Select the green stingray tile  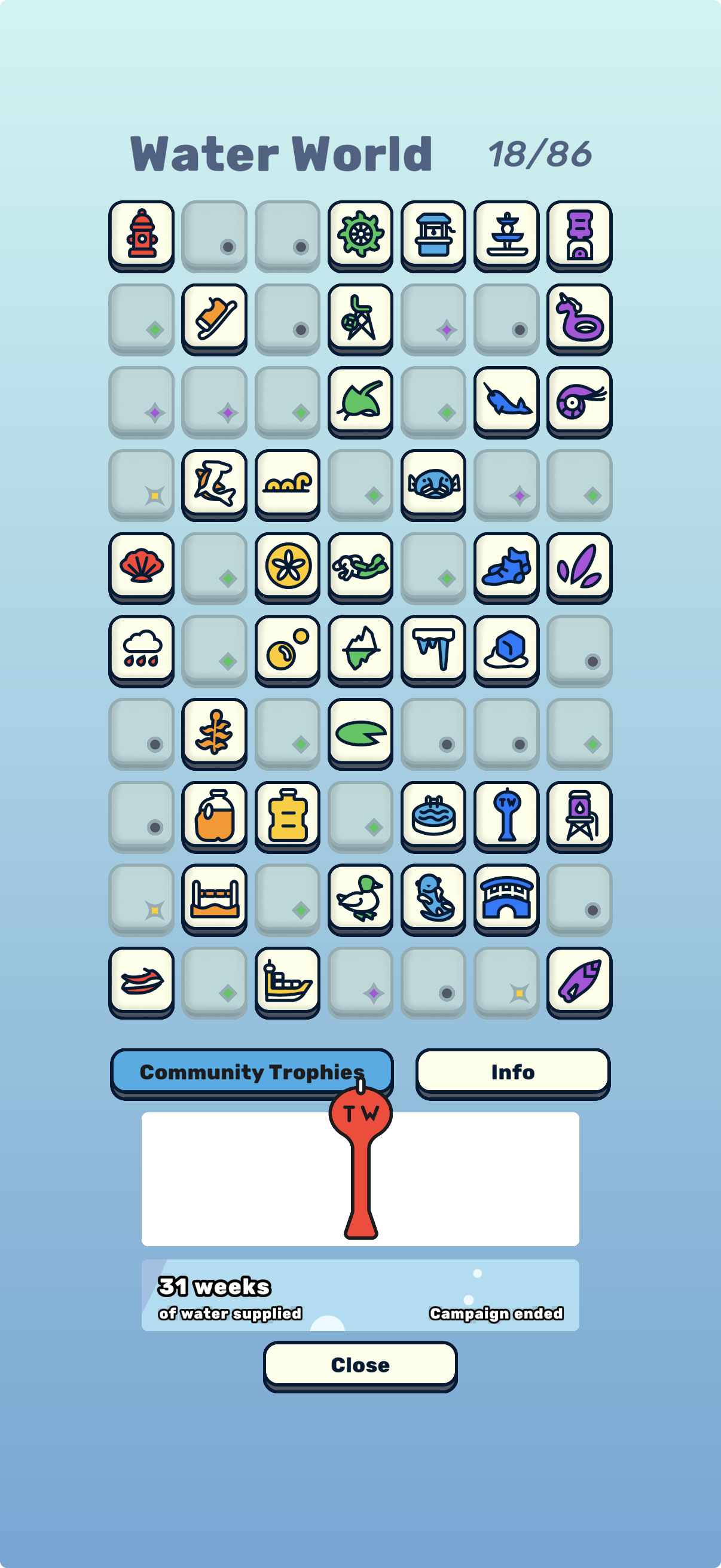pyautogui.click(x=360, y=400)
